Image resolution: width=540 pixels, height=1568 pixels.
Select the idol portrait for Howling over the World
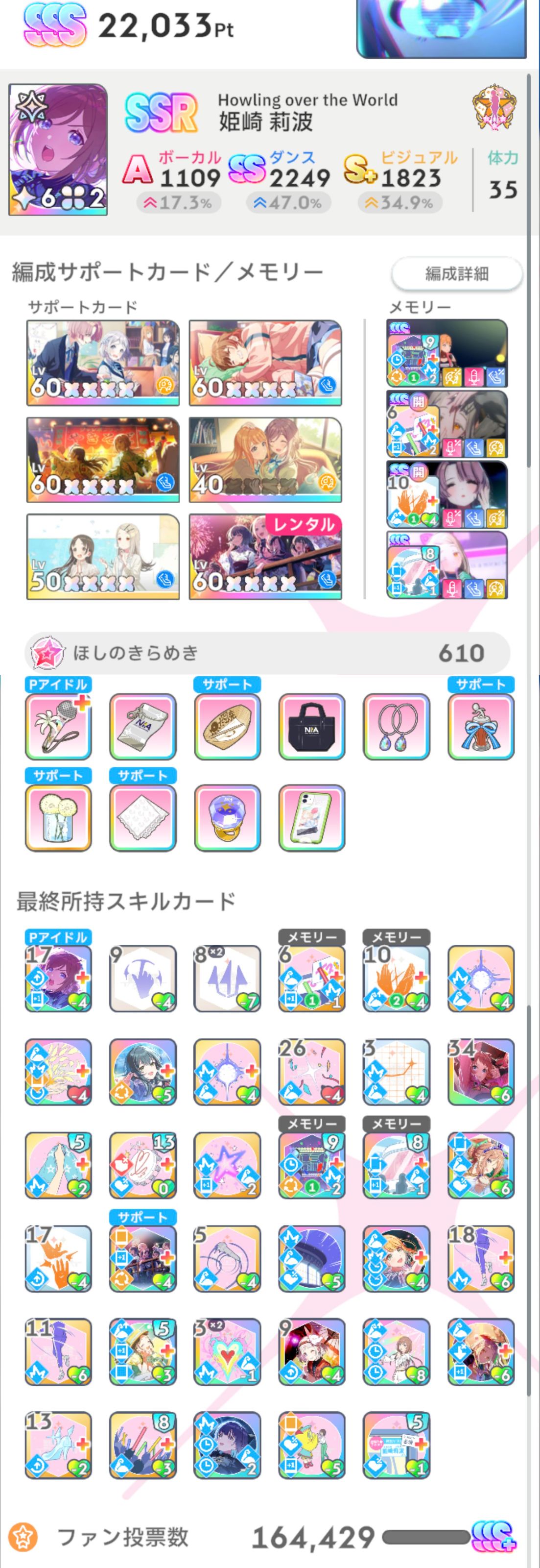click(x=58, y=150)
